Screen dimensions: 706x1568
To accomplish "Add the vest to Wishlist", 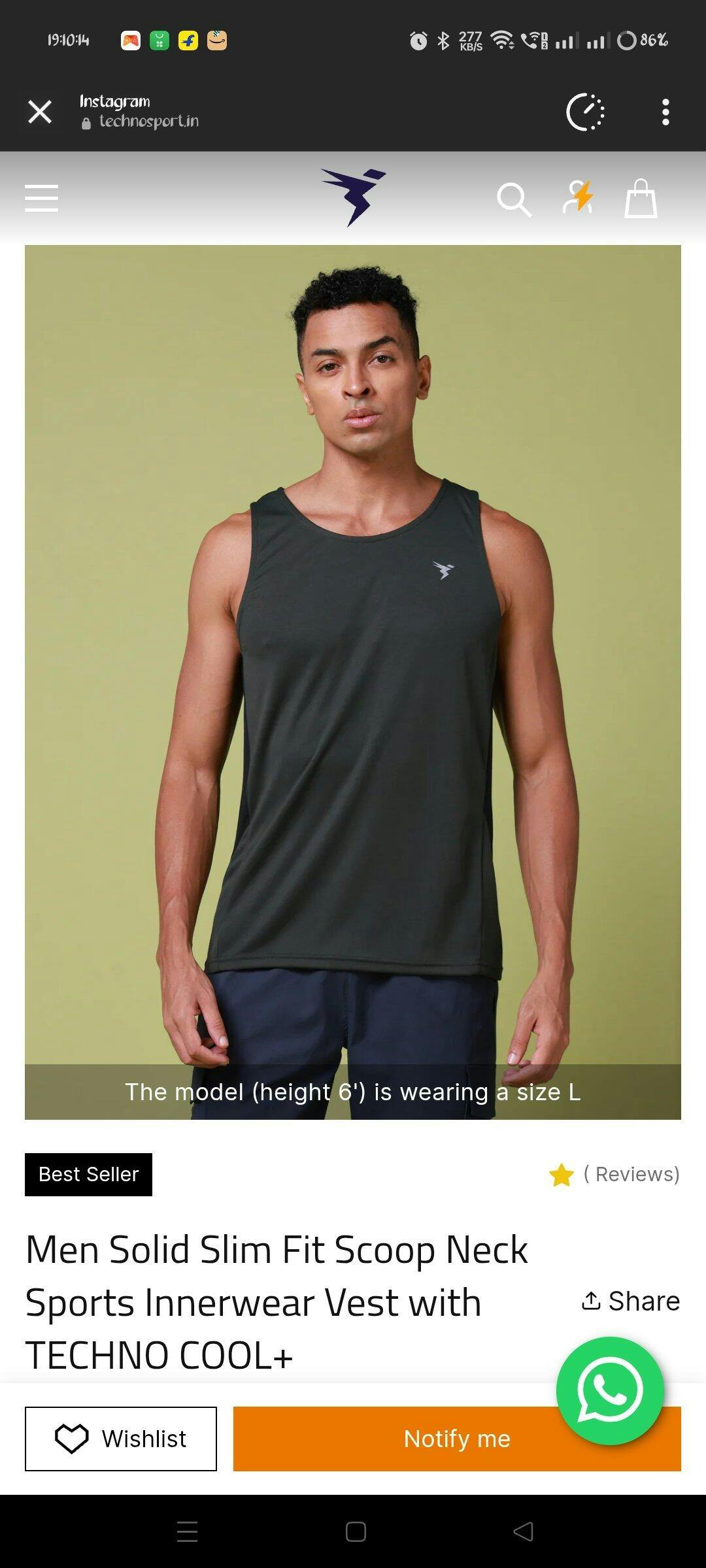I will 121,1439.
